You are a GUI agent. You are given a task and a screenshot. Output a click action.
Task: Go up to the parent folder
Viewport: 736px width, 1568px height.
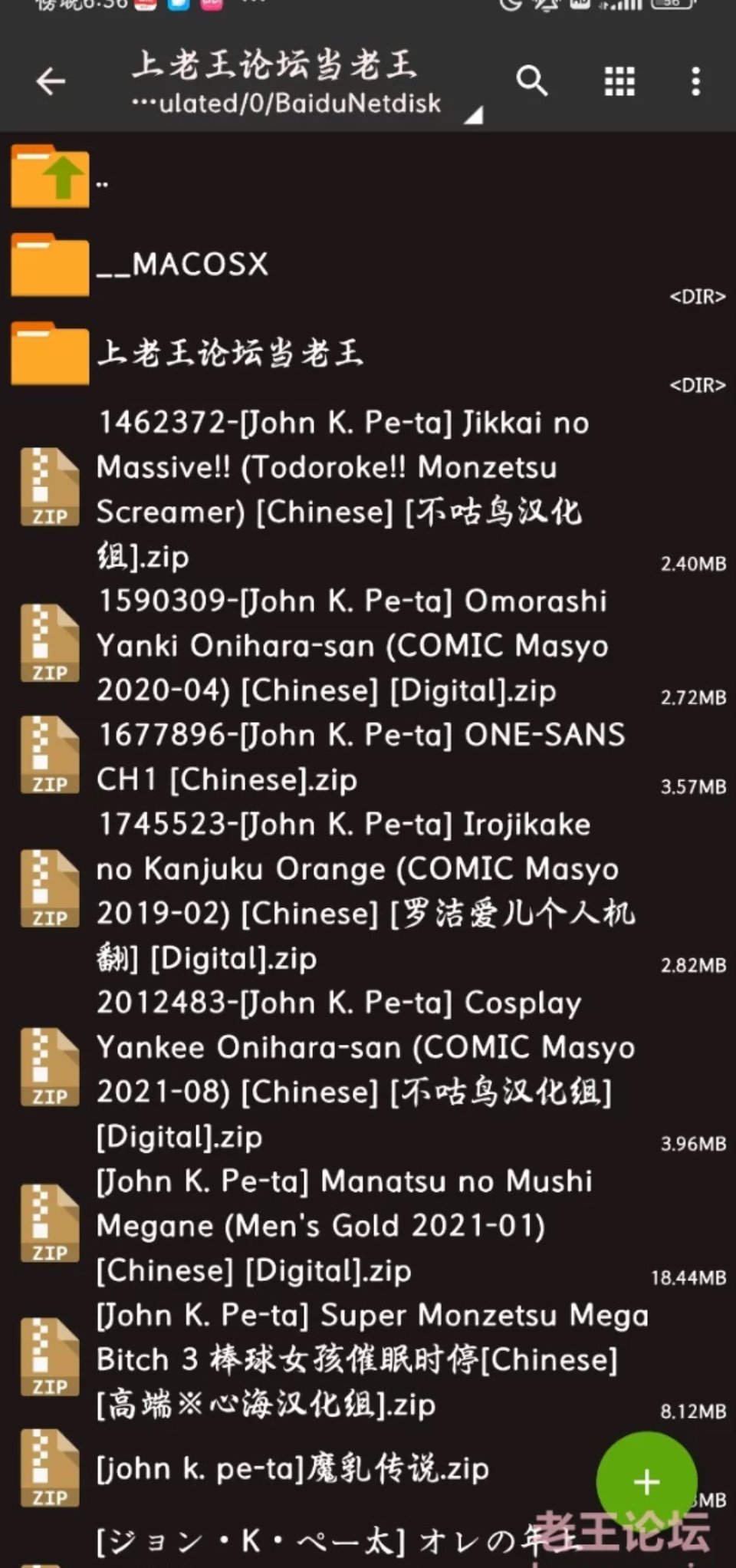(x=368, y=176)
